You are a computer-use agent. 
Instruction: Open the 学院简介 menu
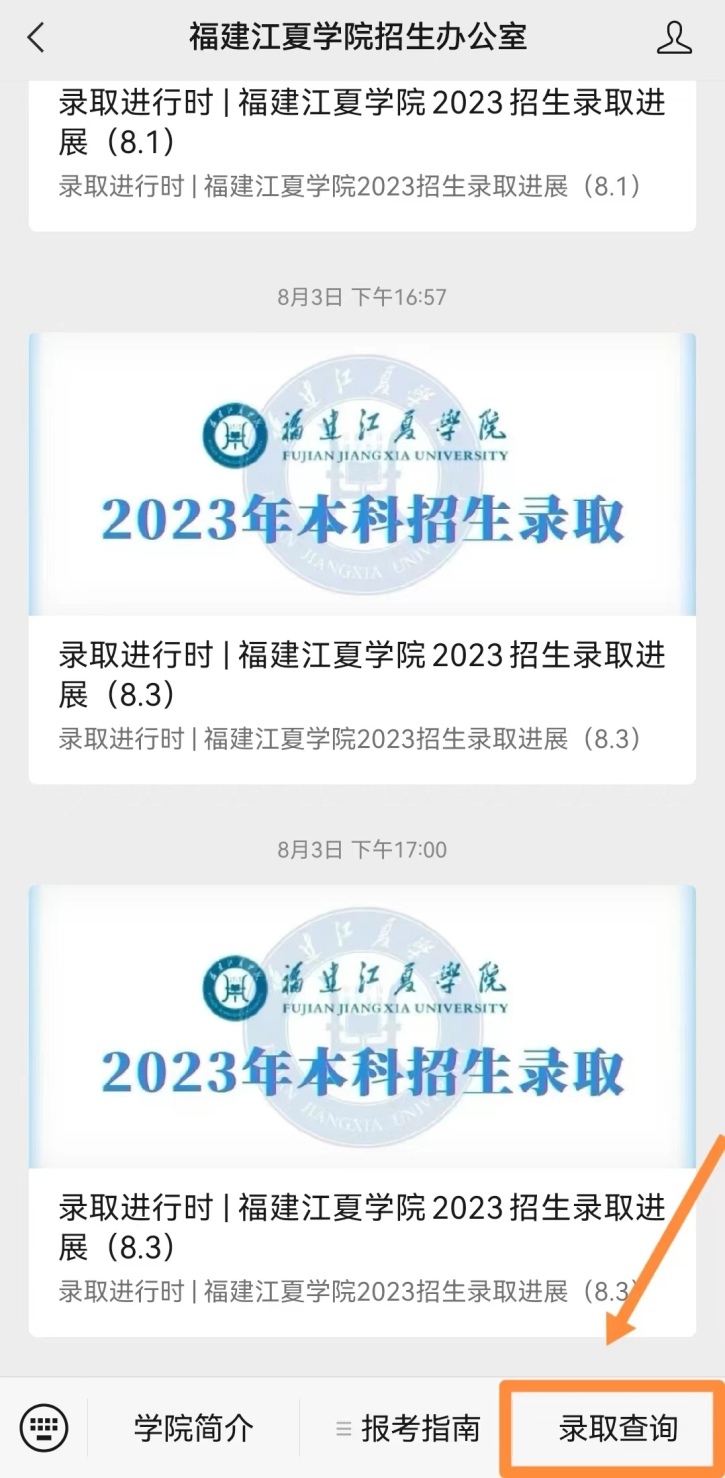coord(194,1428)
